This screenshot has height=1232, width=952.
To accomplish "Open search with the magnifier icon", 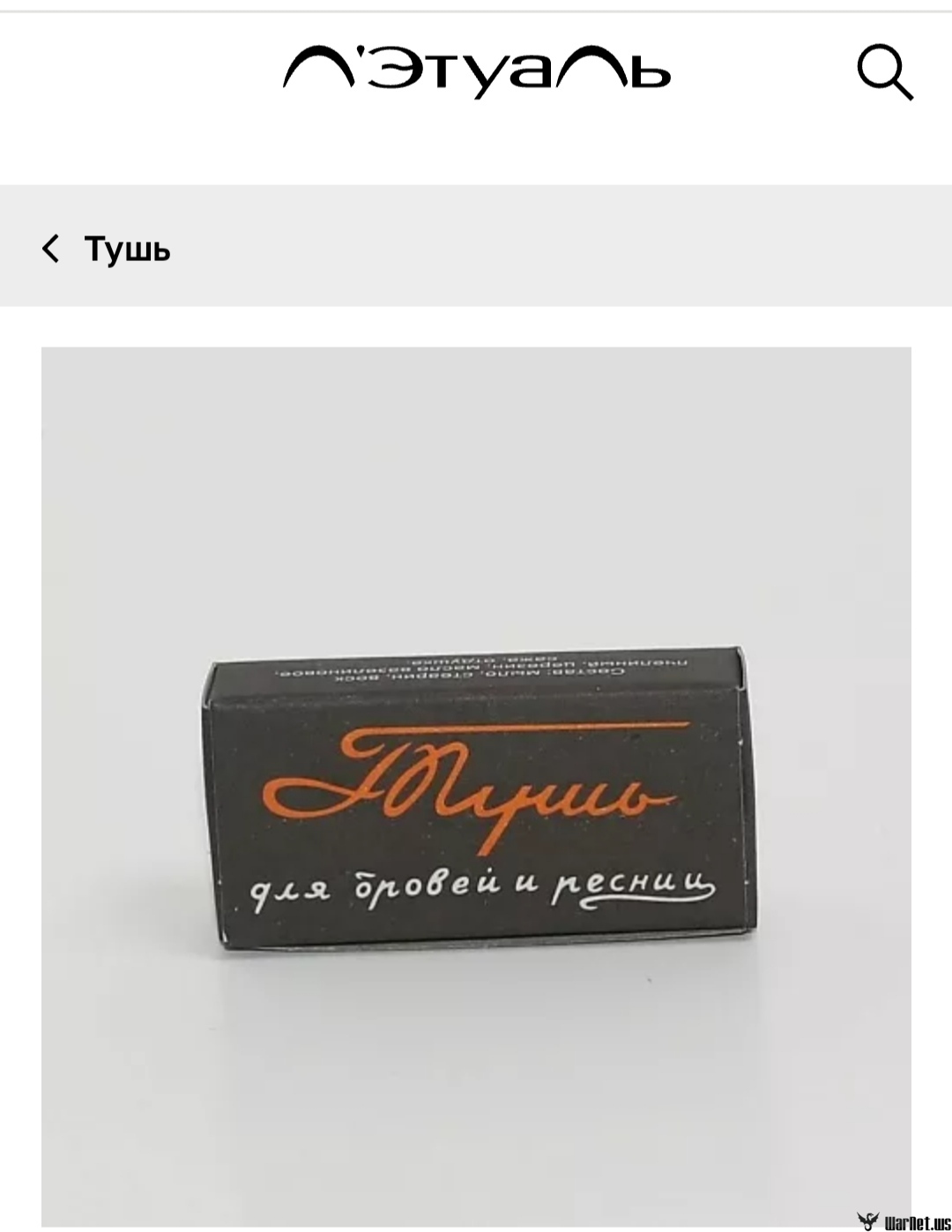I will point(884,72).
